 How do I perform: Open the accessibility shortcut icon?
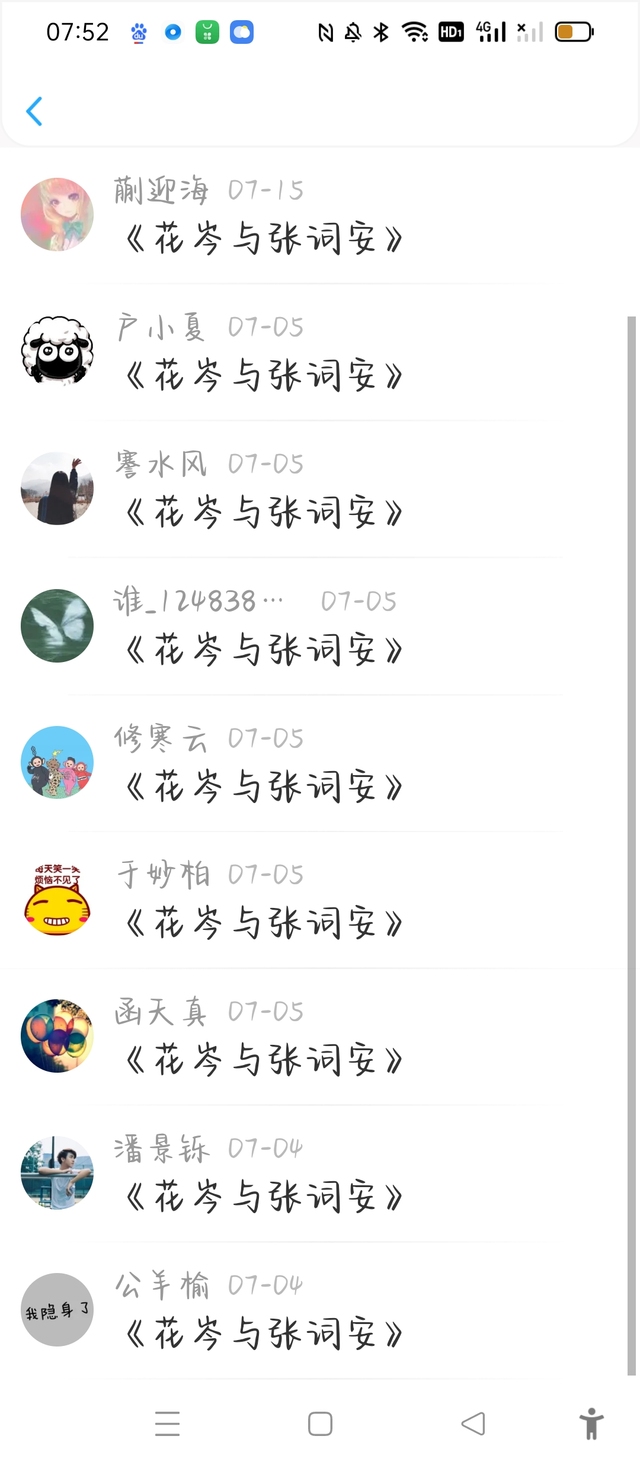tap(591, 1423)
